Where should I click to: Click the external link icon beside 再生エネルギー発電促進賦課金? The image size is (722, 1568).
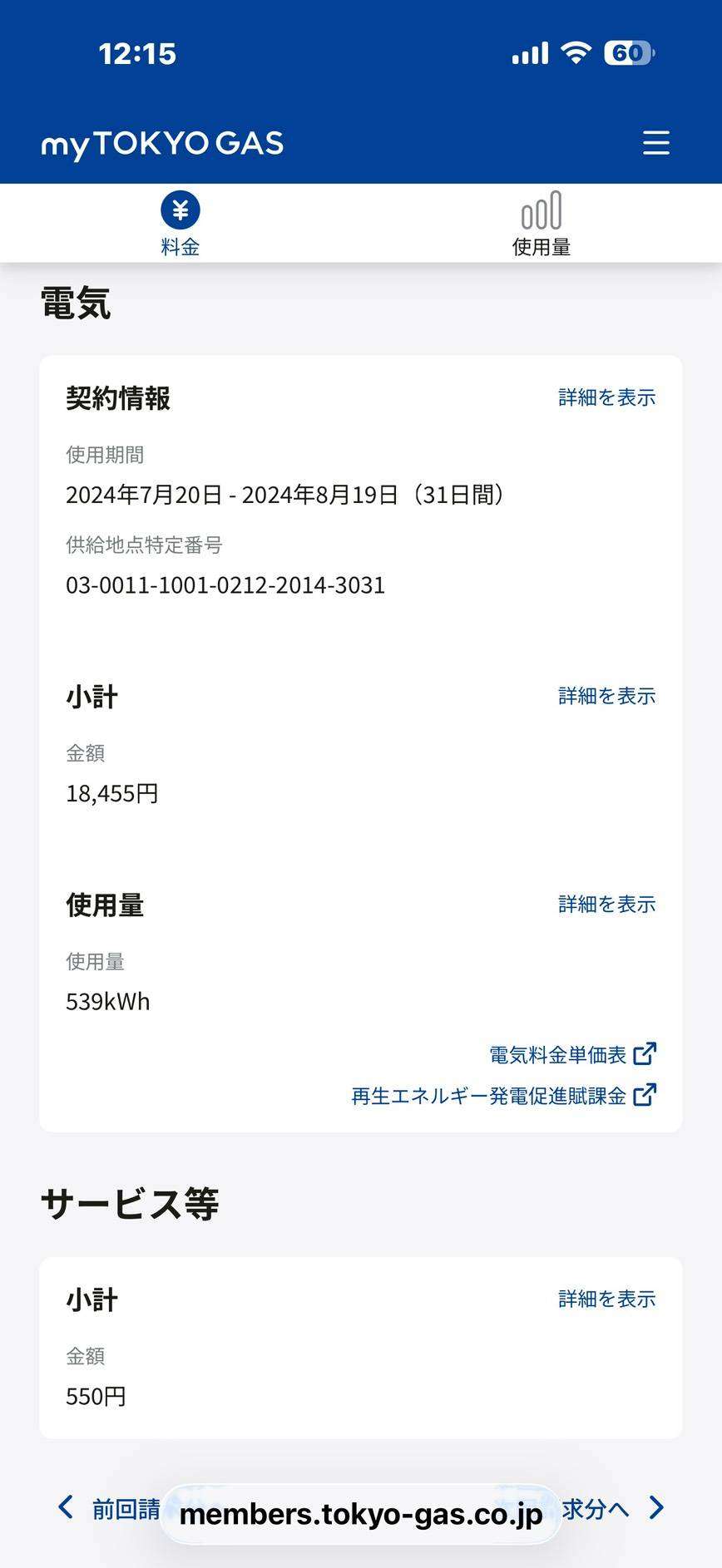[x=645, y=1095]
